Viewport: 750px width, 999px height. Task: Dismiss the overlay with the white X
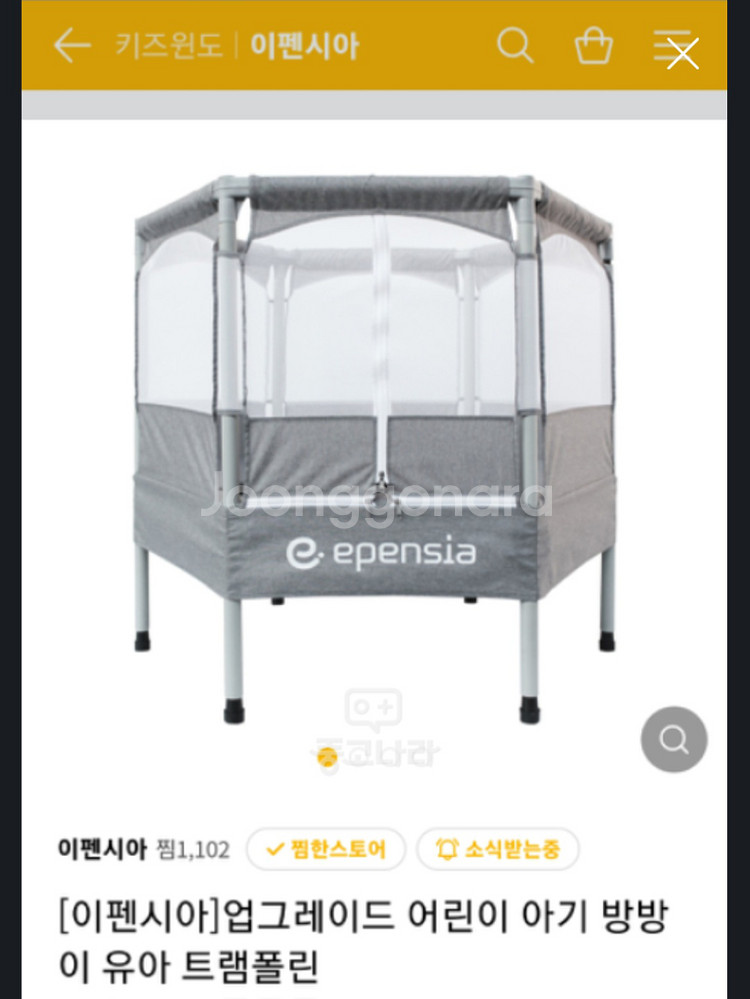pyautogui.click(x=684, y=55)
